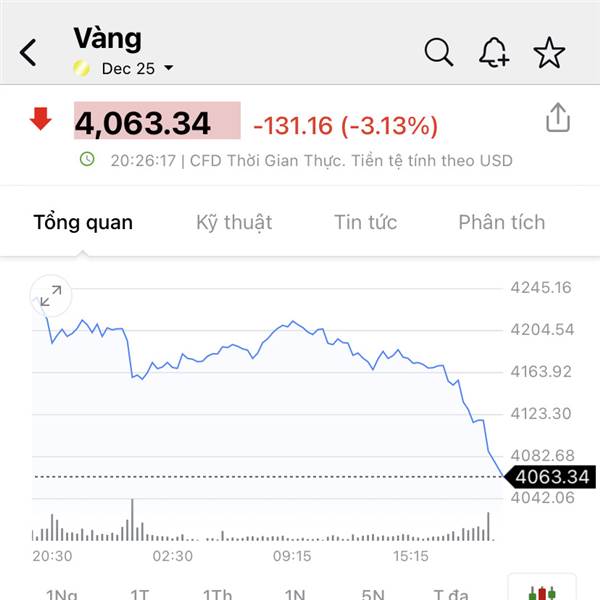Select the 5N chart time range
The image size is (600, 600).
(372, 594)
